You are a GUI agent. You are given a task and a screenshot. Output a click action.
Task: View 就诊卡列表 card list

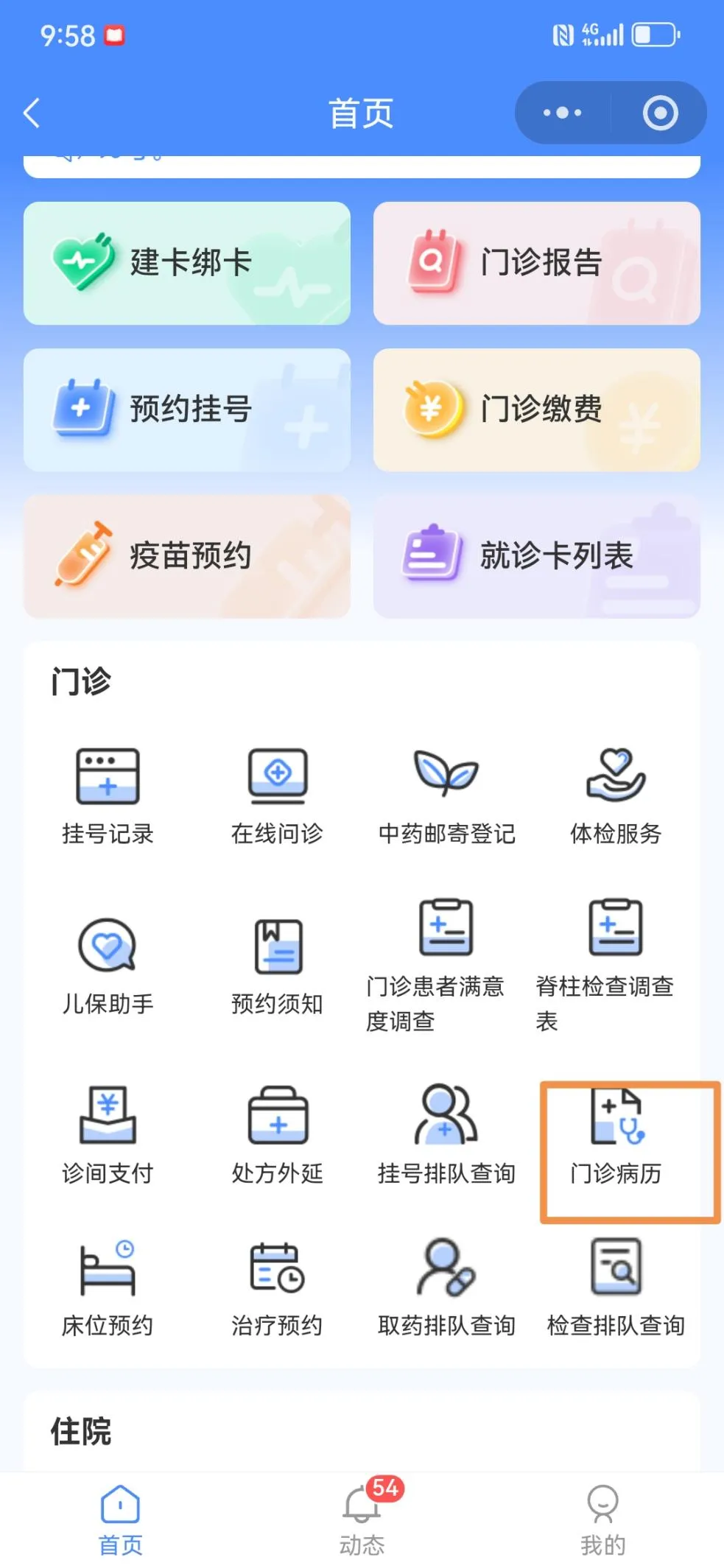[537, 556]
